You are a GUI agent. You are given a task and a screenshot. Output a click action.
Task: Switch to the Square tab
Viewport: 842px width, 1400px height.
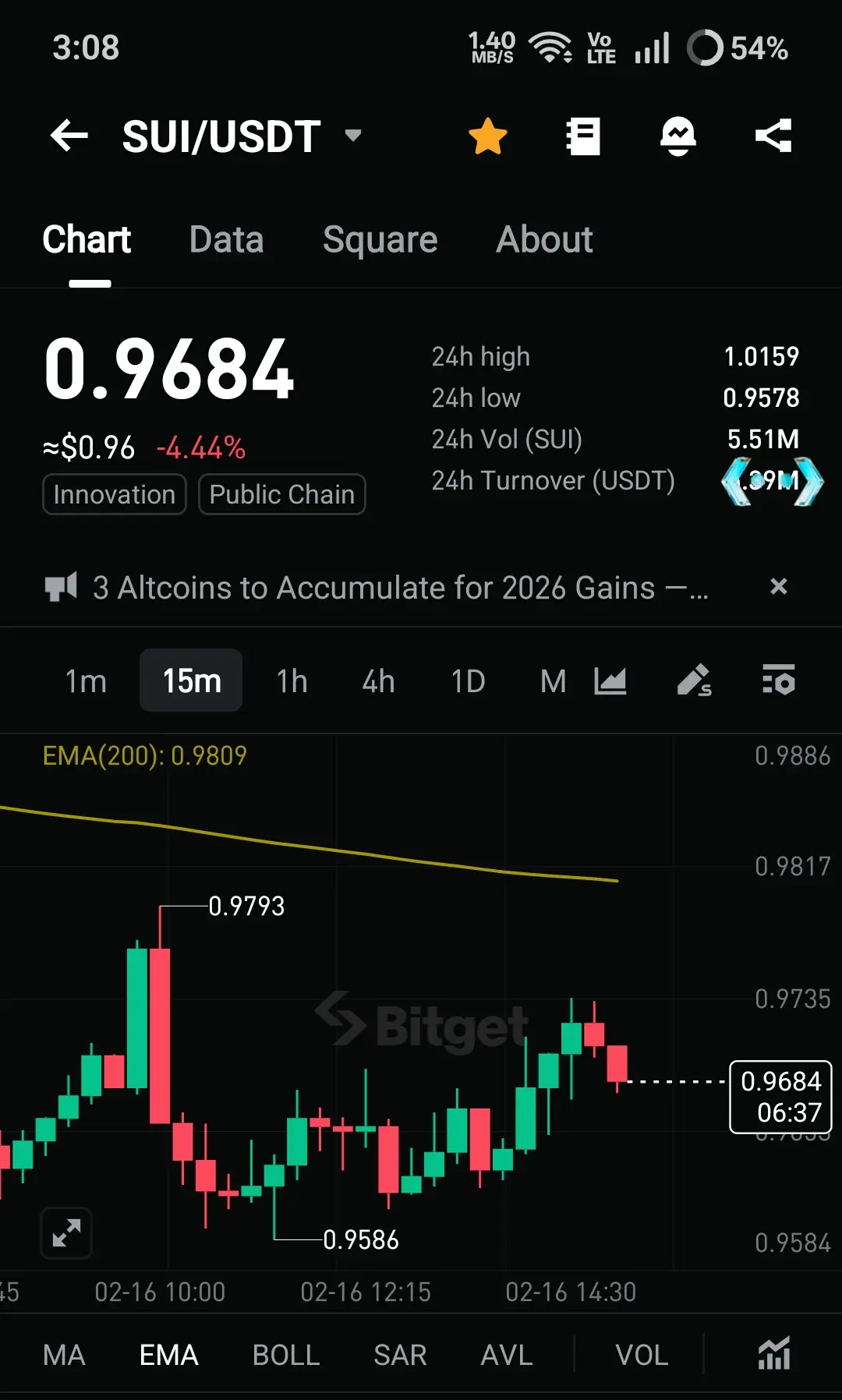click(380, 239)
